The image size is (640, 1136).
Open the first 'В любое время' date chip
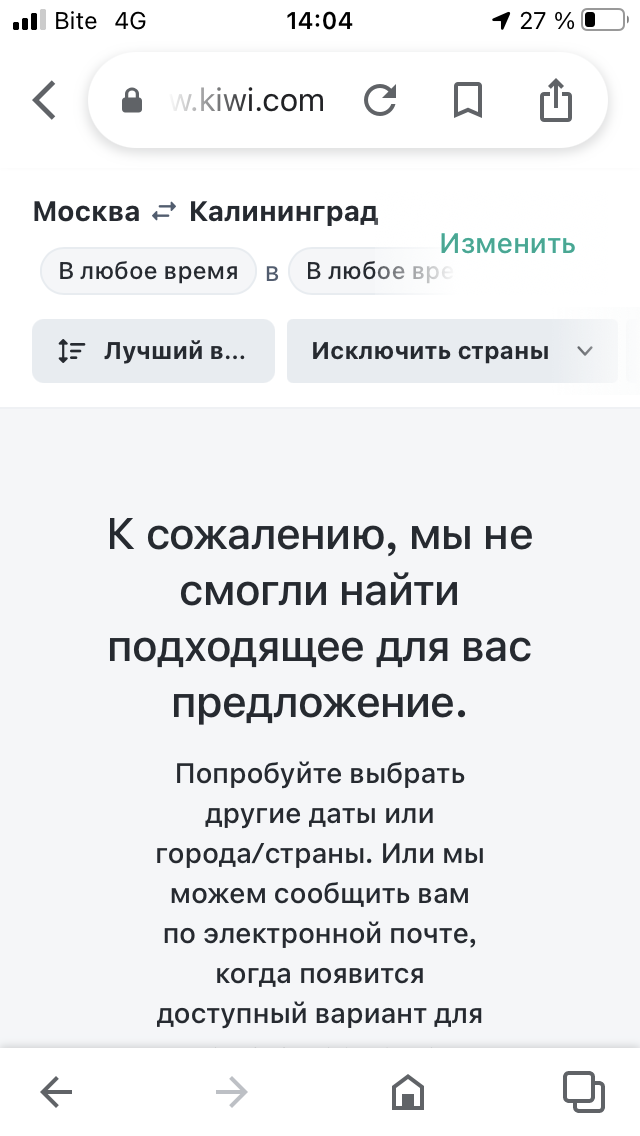point(148,271)
